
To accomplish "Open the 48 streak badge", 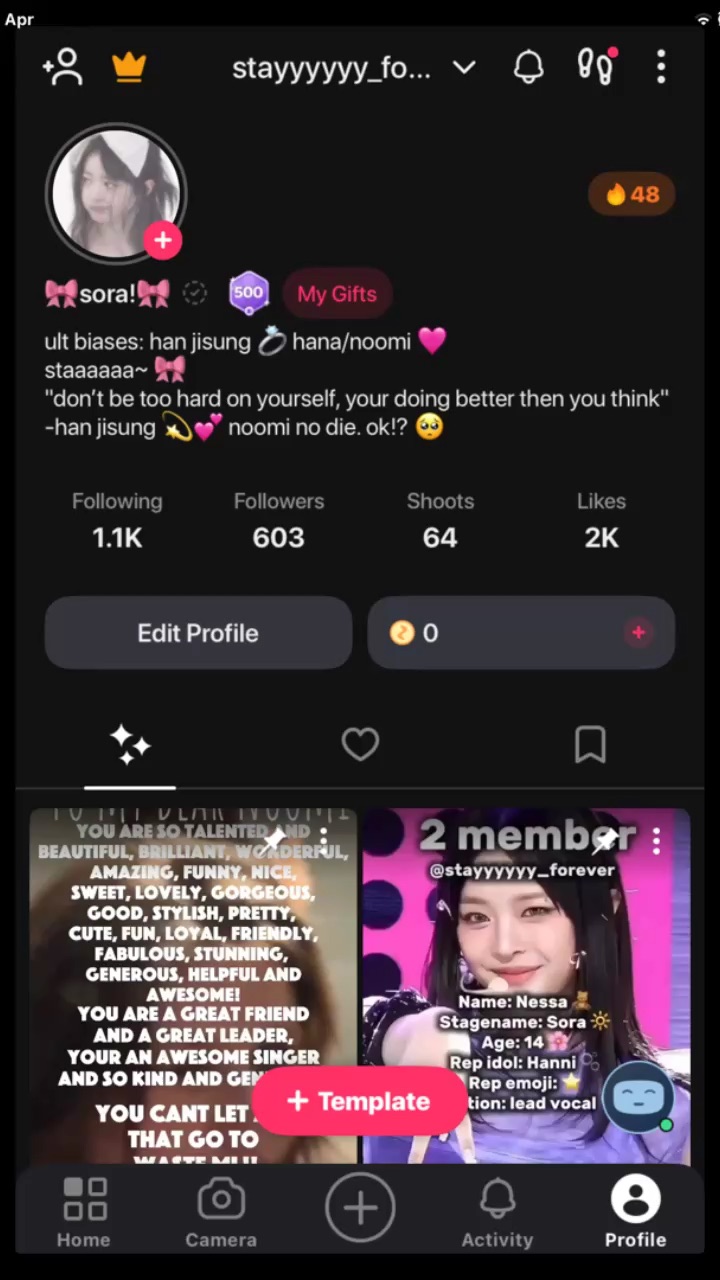I will pos(632,194).
